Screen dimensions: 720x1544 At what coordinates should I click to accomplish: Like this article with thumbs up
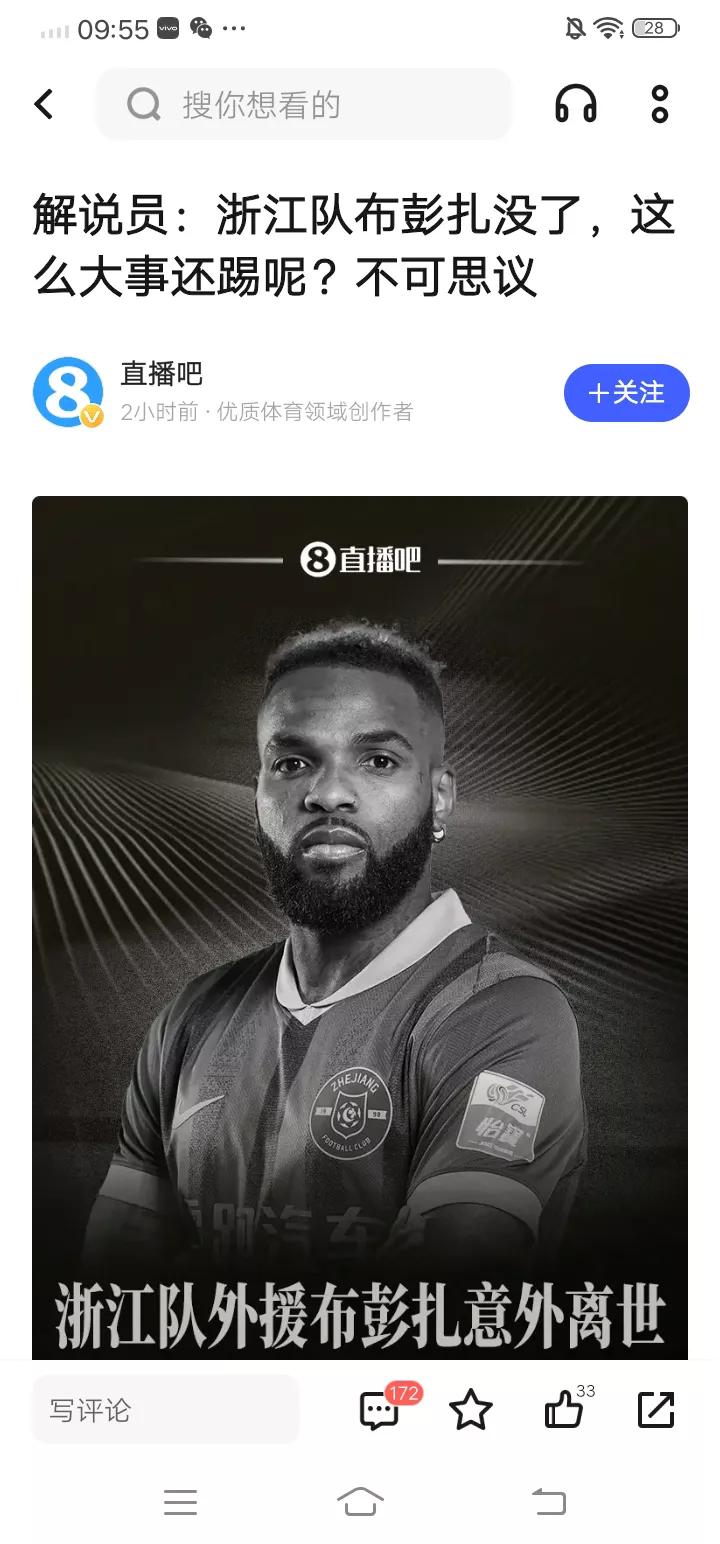(564, 1410)
